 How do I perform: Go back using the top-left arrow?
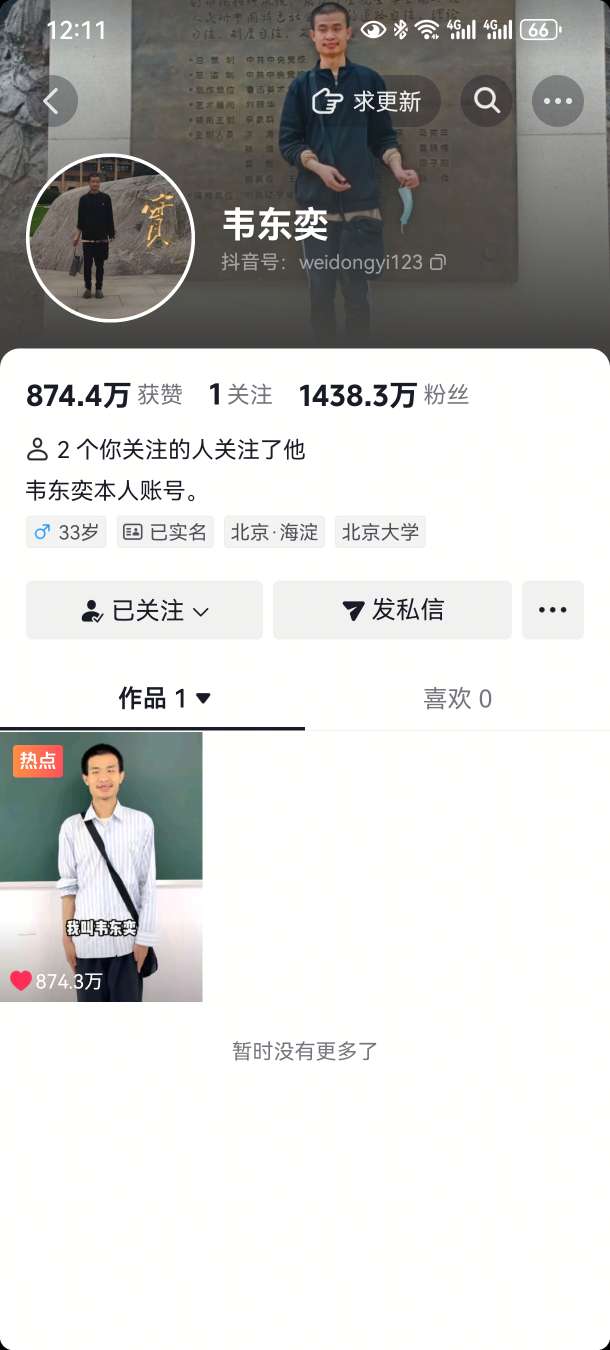pyautogui.click(x=52, y=101)
